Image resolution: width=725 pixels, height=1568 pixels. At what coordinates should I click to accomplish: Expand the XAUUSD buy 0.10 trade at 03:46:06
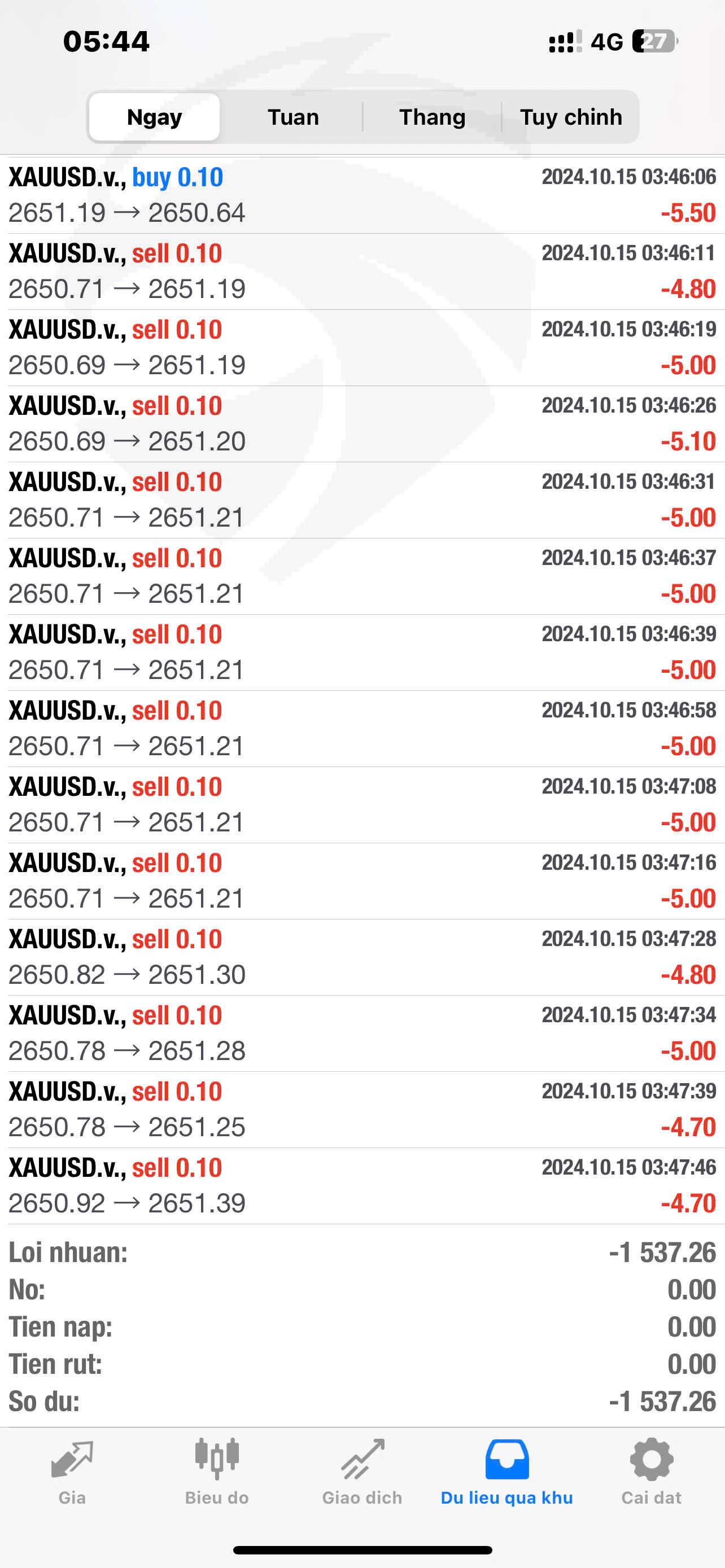point(362,195)
